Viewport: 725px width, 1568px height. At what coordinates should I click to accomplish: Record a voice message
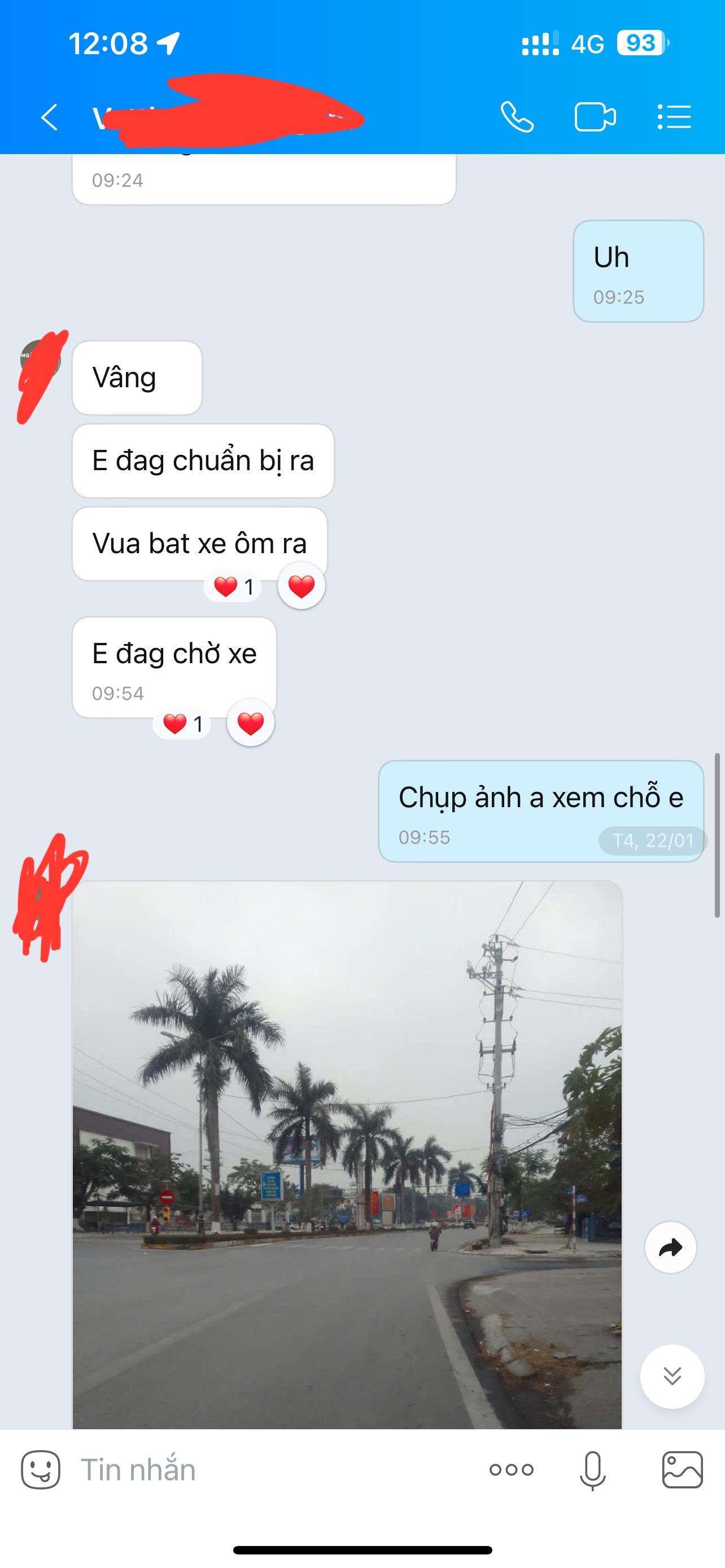[592, 1470]
